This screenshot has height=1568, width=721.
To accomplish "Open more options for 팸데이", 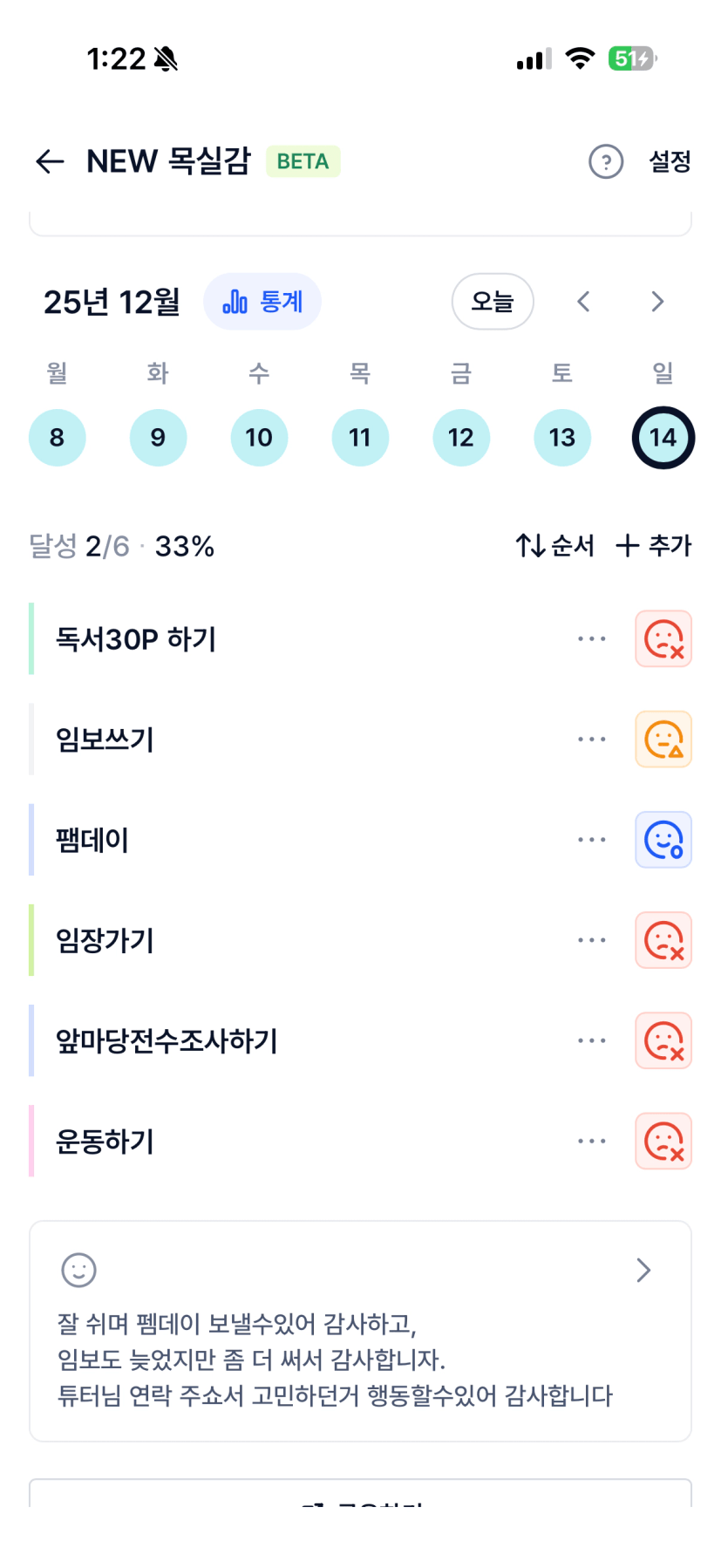I will point(591,840).
